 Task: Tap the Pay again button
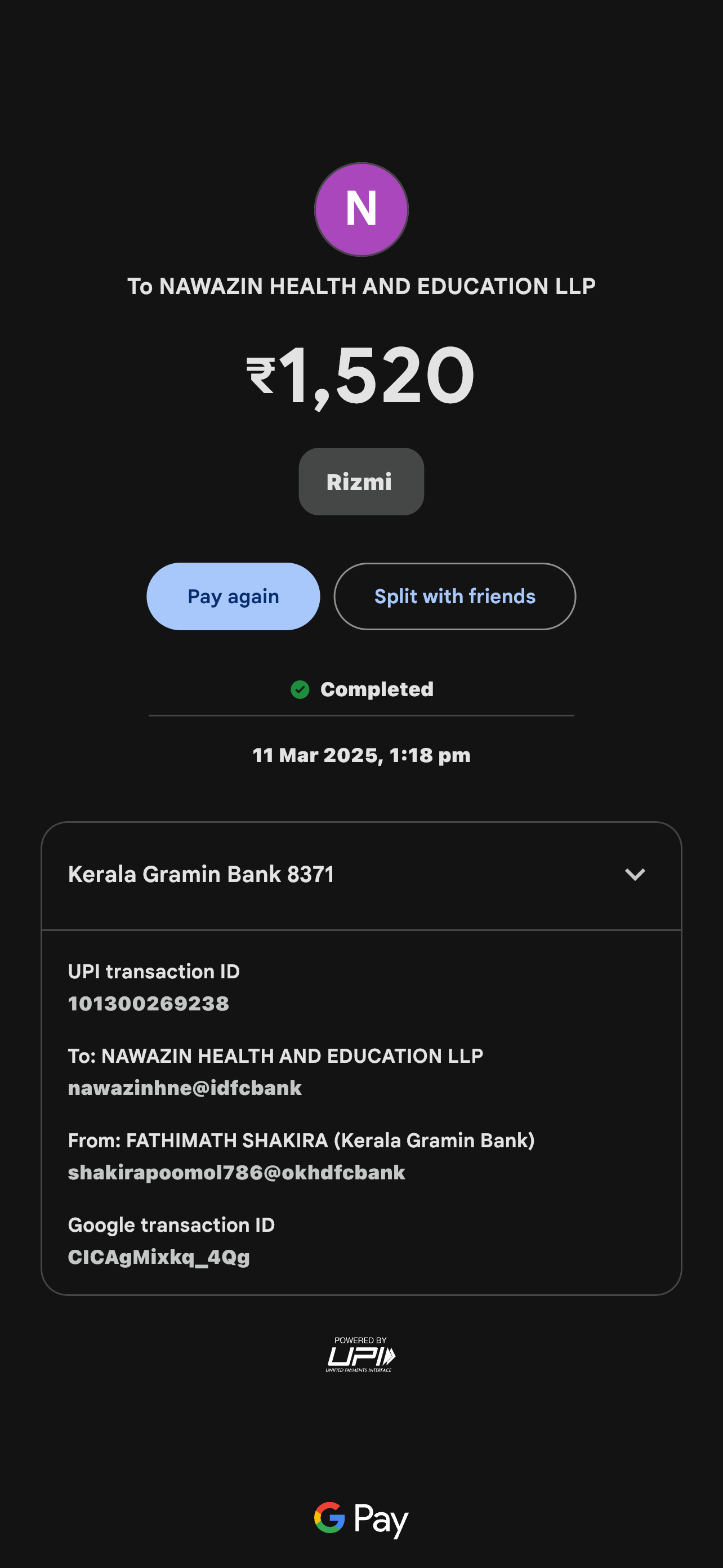coord(233,596)
